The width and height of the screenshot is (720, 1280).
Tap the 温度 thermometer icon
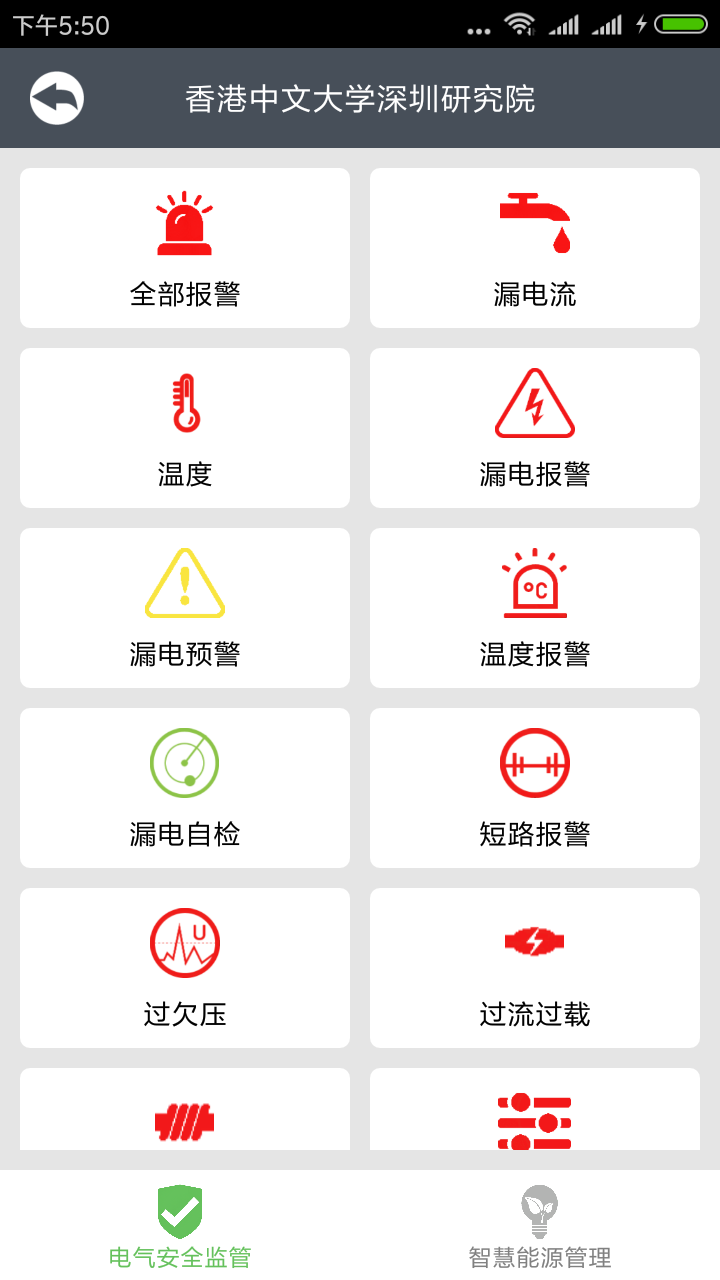coord(184,400)
